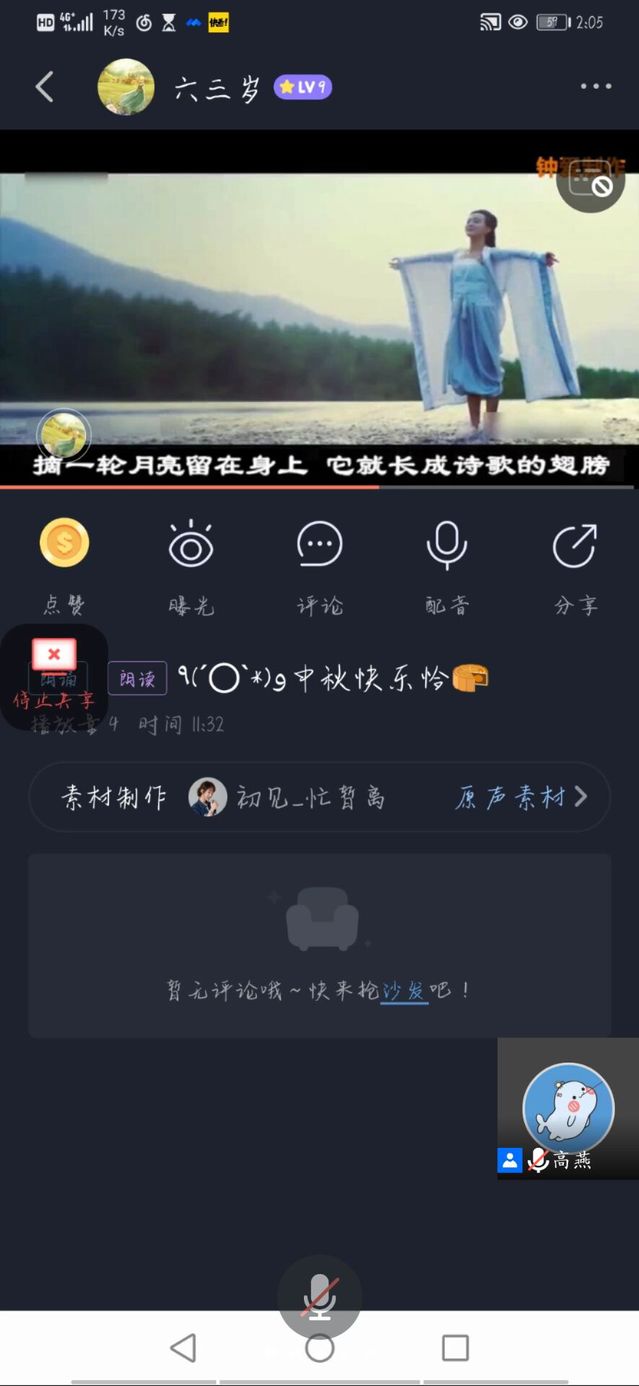Screen dimensions: 639x1386
Task: Go back using the top-left arrow
Action: (x=44, y=87)
